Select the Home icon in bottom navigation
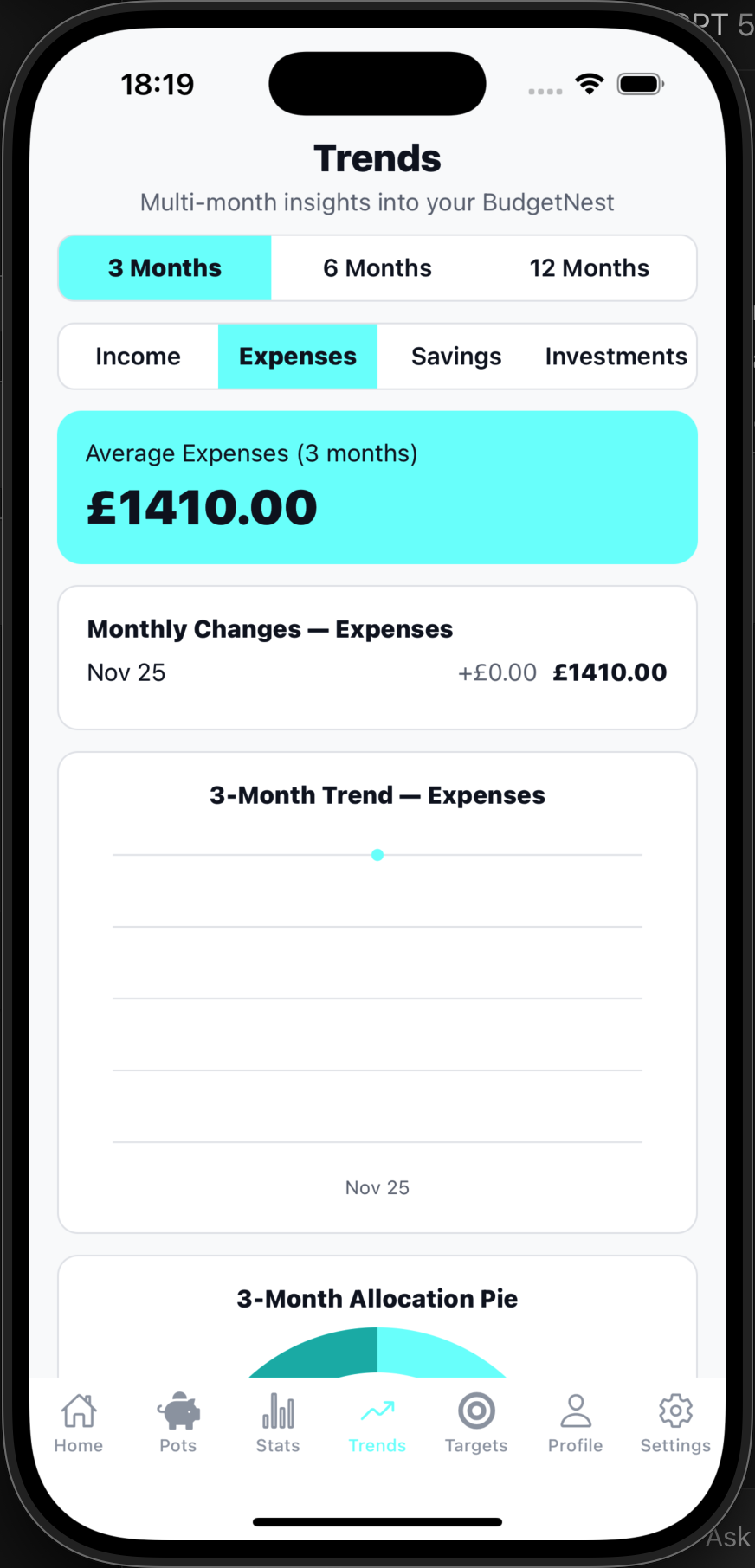755x1568 pixels. point(78,1411)
